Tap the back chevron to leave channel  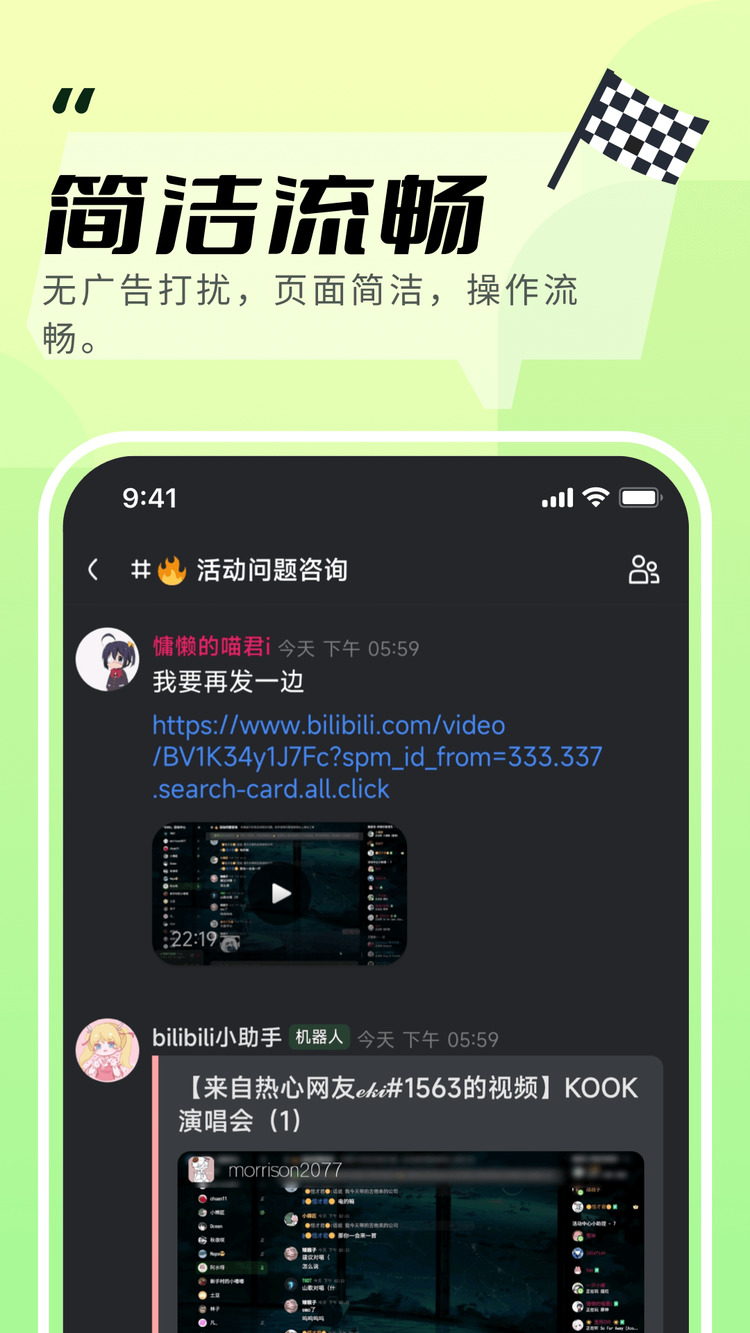(x=93, y=569)
